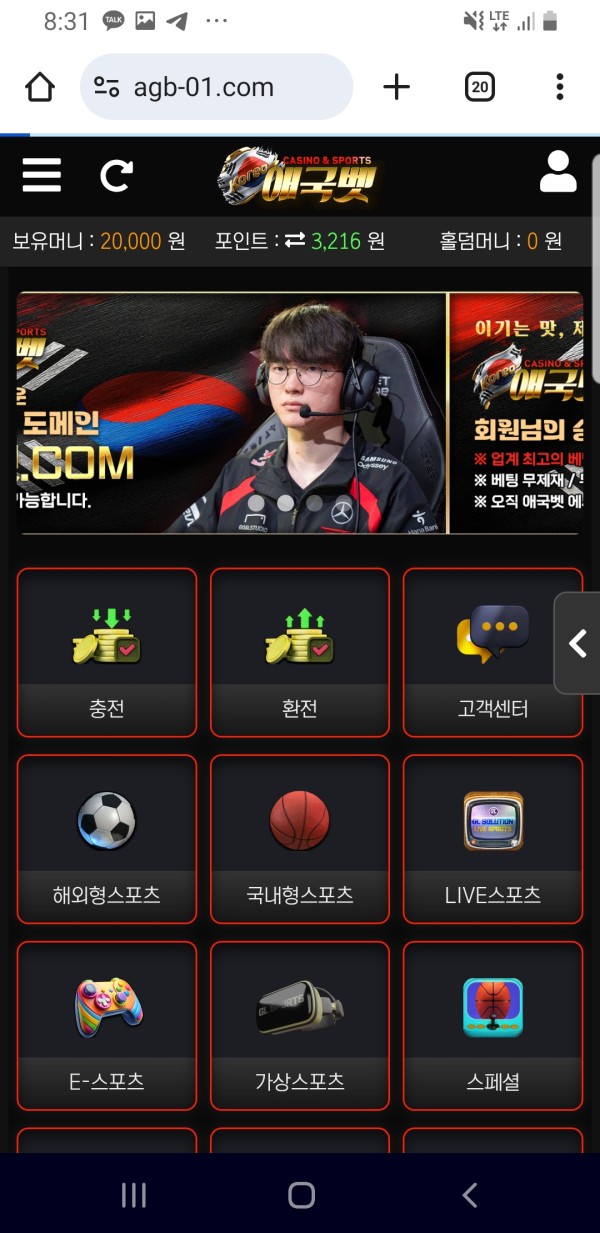Select 해외형스포츠 category
The width and height of the screenshot is (600, 1233).
(x=107, y=839)
